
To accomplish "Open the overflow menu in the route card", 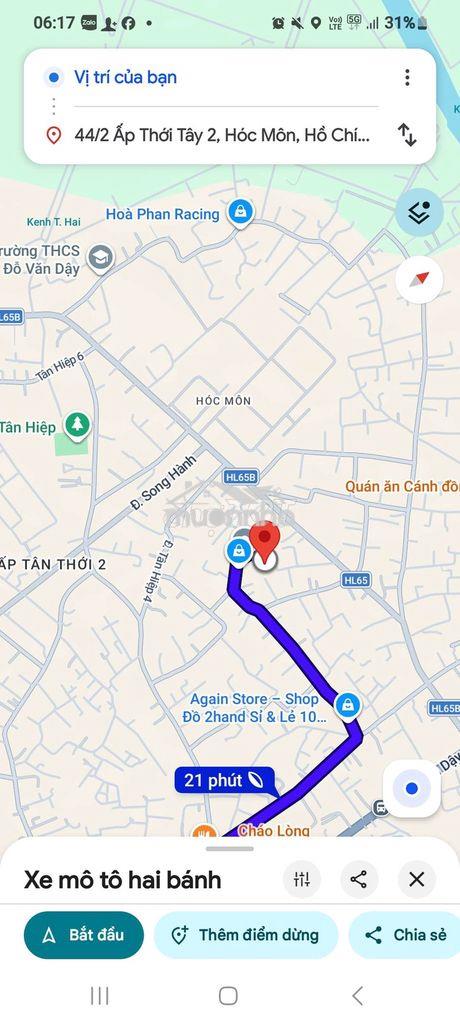I will pos(407,78).
